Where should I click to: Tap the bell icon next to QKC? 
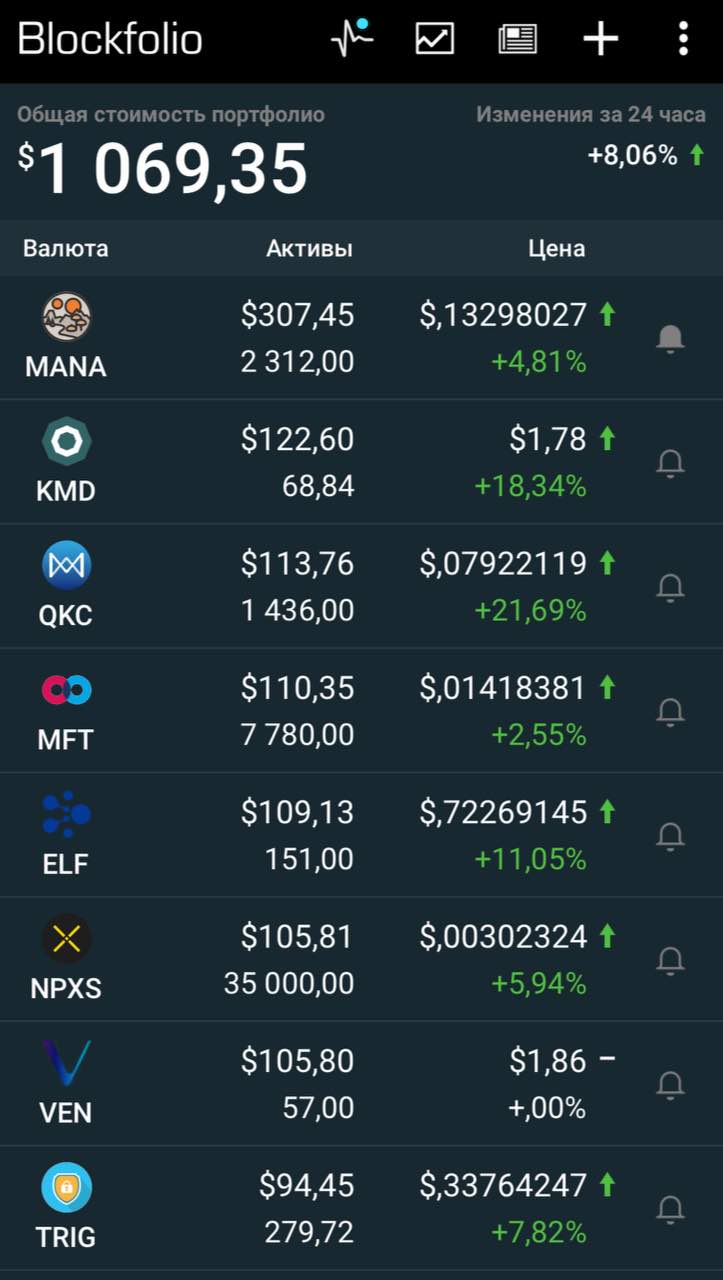coord(670,587)
